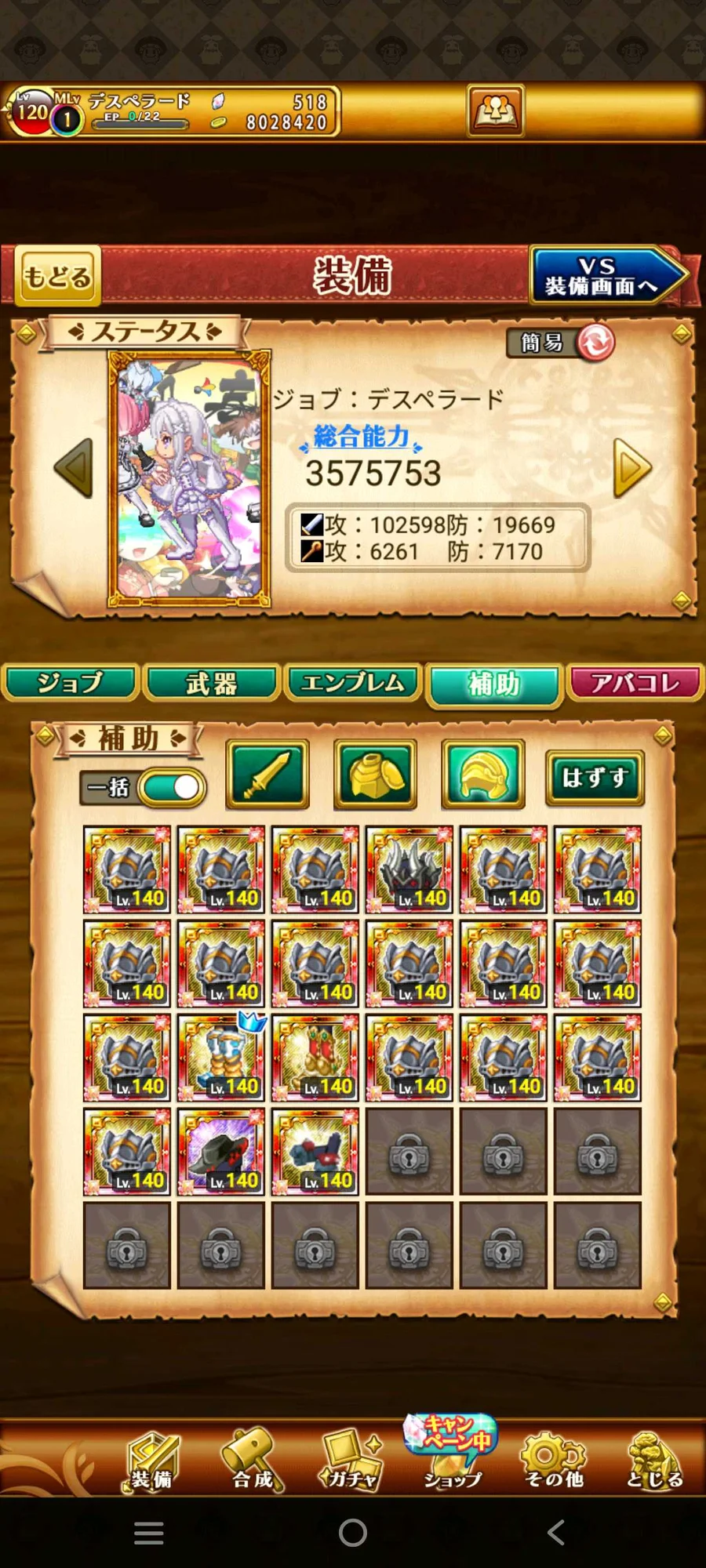This screenshot has height=1568, width=706.
Task: Select the helmet filter icon
Action: pos(483,775)
